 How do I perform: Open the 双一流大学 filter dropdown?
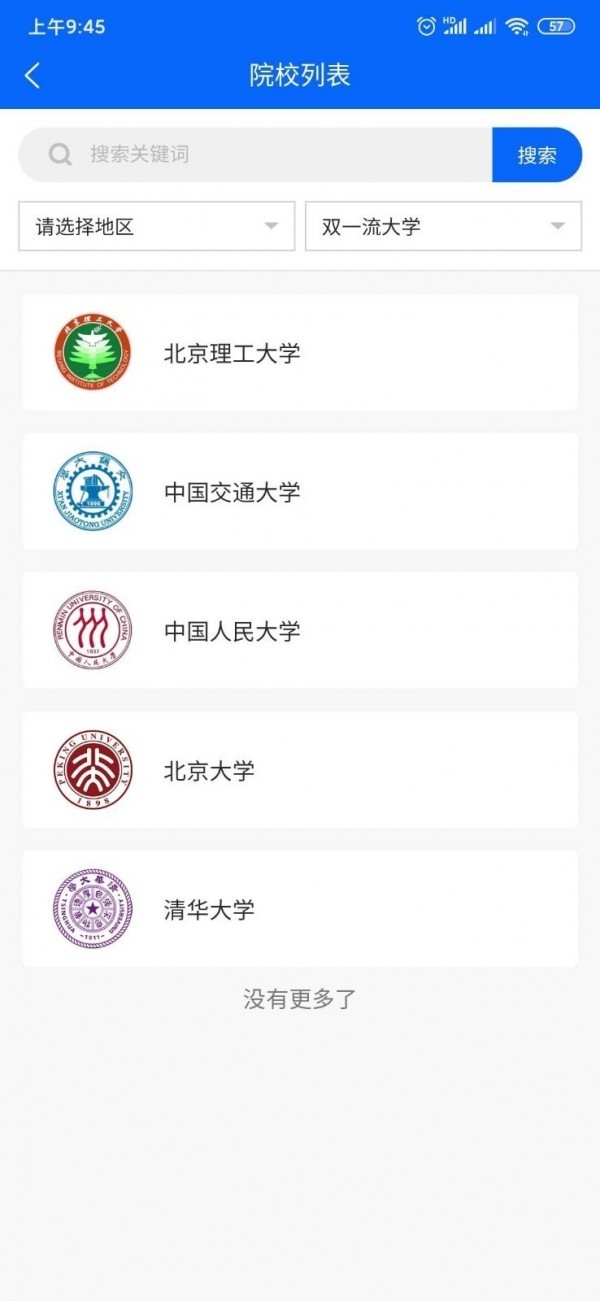pyautogui.click(x=443, y=226)
